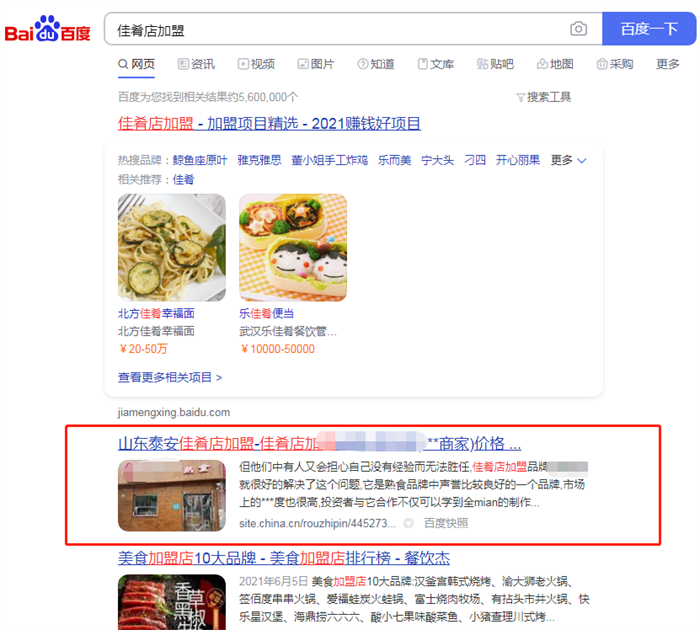Focus the search box with 佳肴店加盟

330,29
